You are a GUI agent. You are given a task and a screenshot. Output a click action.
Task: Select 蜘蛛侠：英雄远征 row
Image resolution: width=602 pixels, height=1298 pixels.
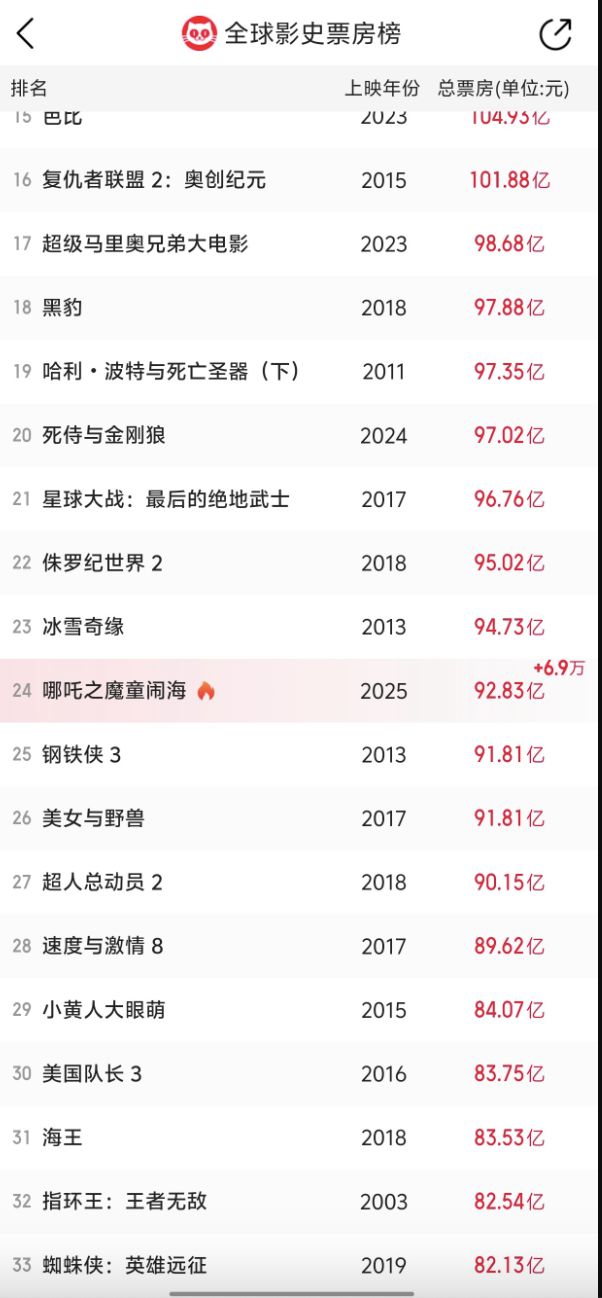point(301,1265)
